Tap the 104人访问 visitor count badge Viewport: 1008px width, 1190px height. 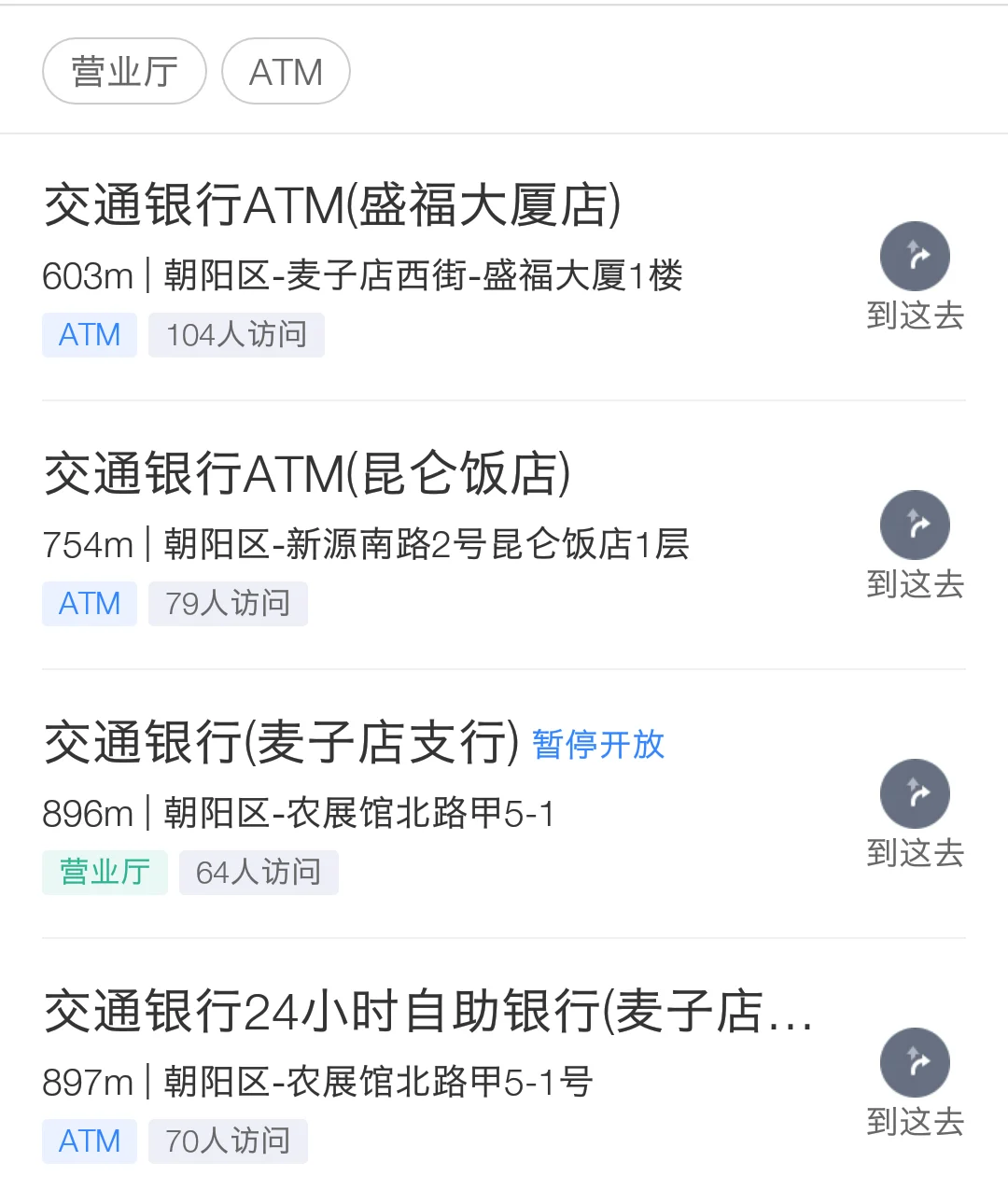[236, 334]
